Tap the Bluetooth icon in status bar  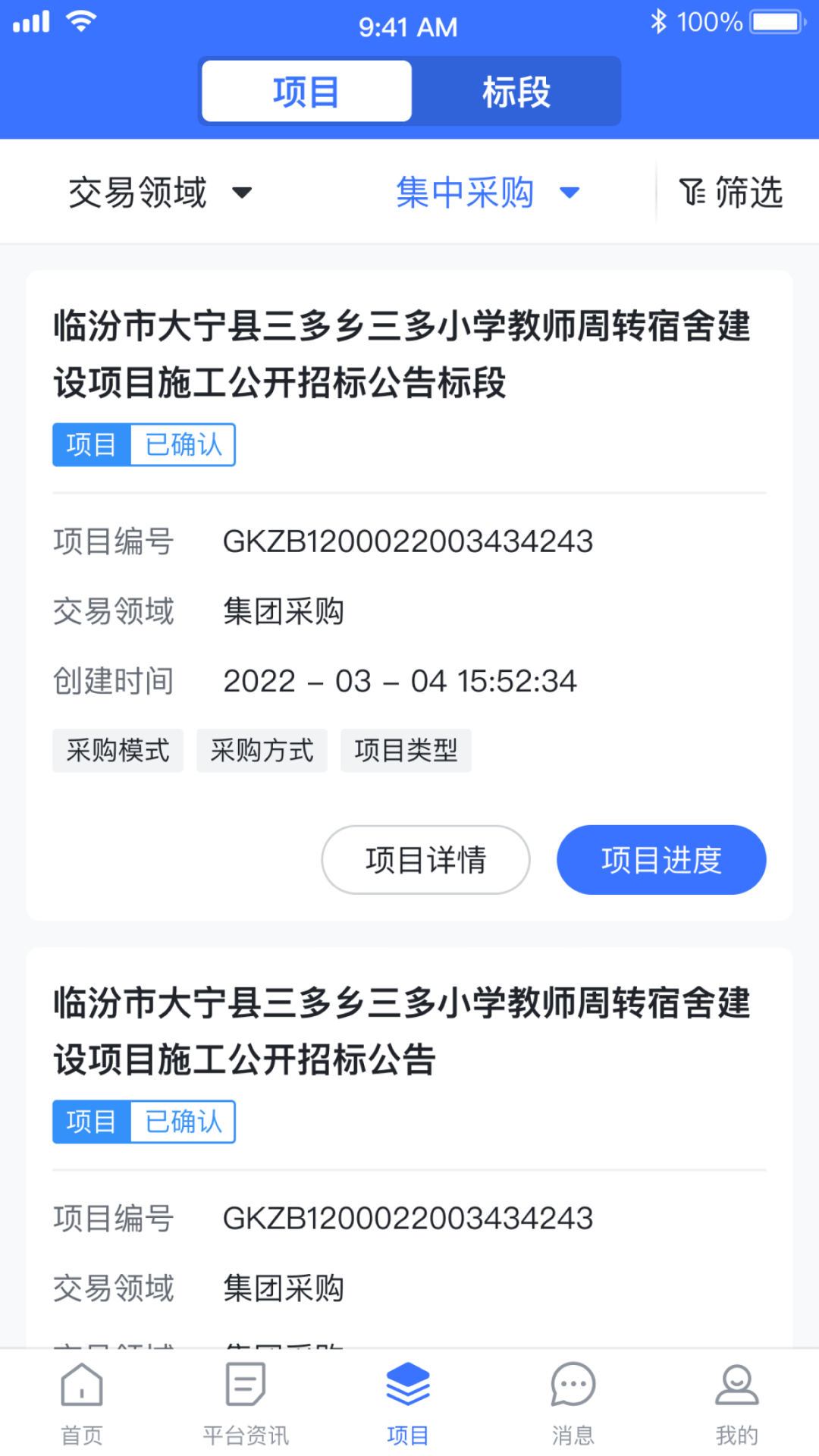659,22
